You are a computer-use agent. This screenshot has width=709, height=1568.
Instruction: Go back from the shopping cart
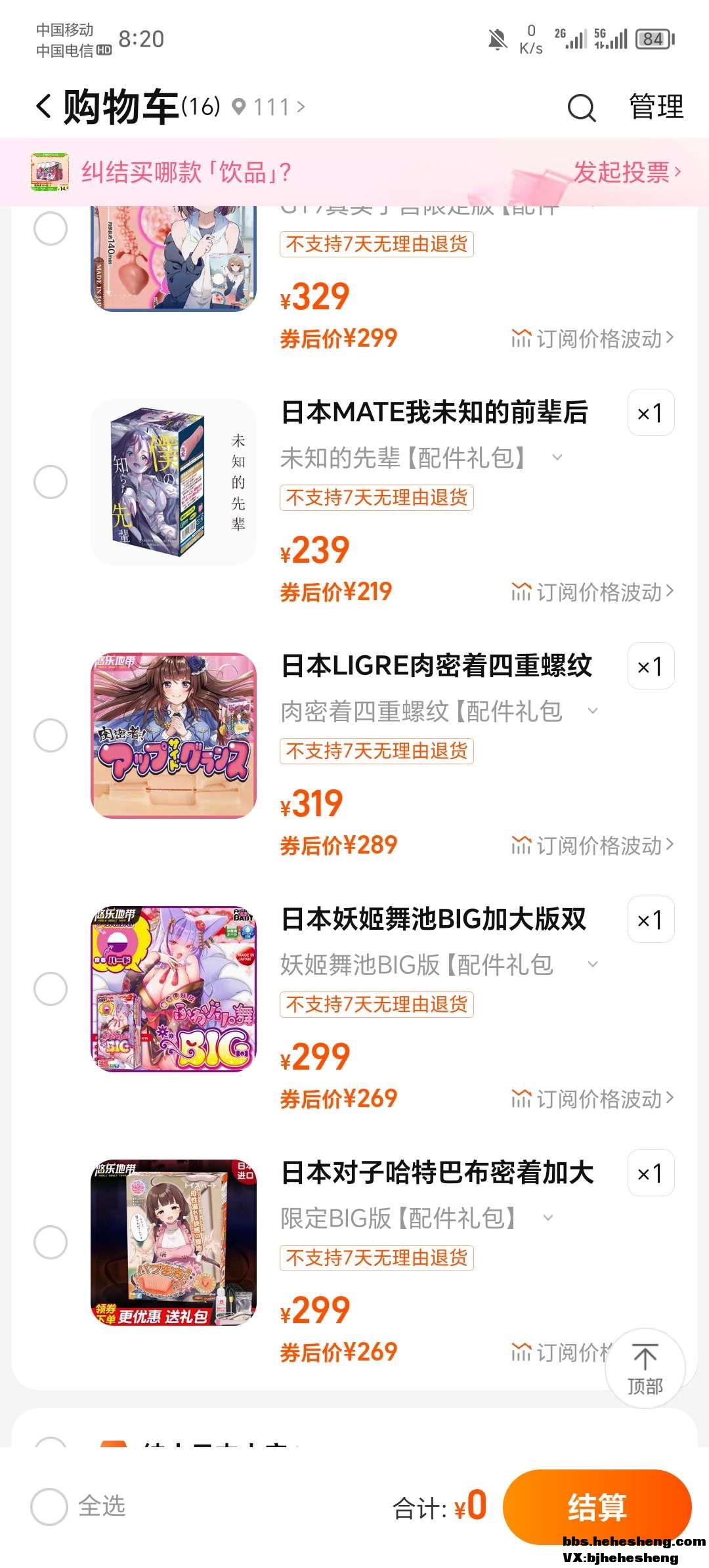pyautogui.click(x=44, y=106)
